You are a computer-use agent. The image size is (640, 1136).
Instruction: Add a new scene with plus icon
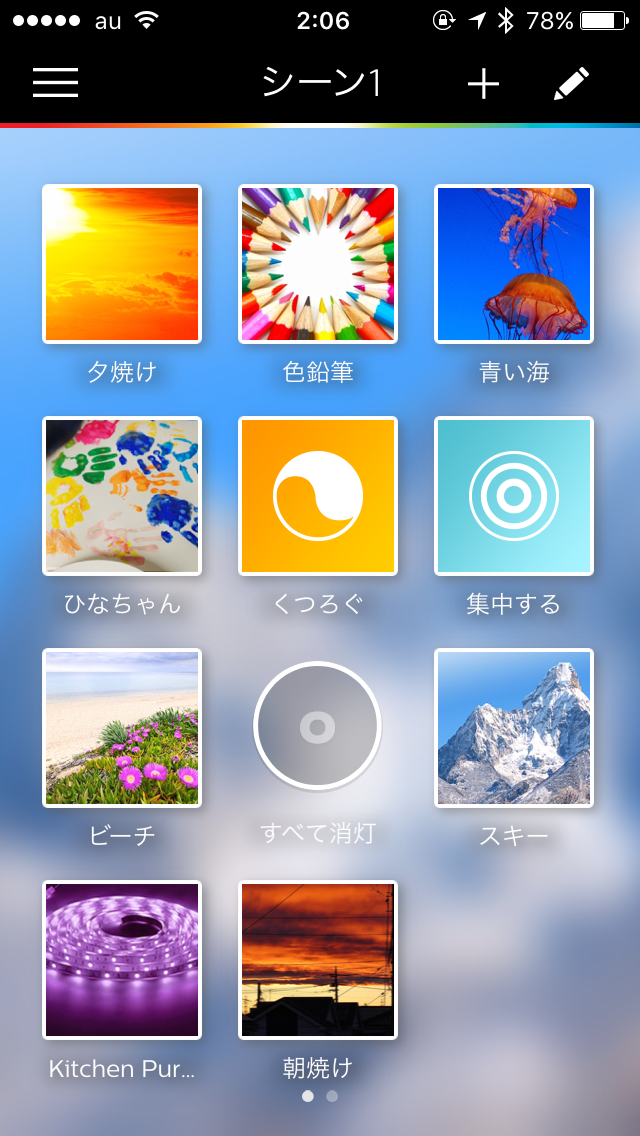click(483, 83)
